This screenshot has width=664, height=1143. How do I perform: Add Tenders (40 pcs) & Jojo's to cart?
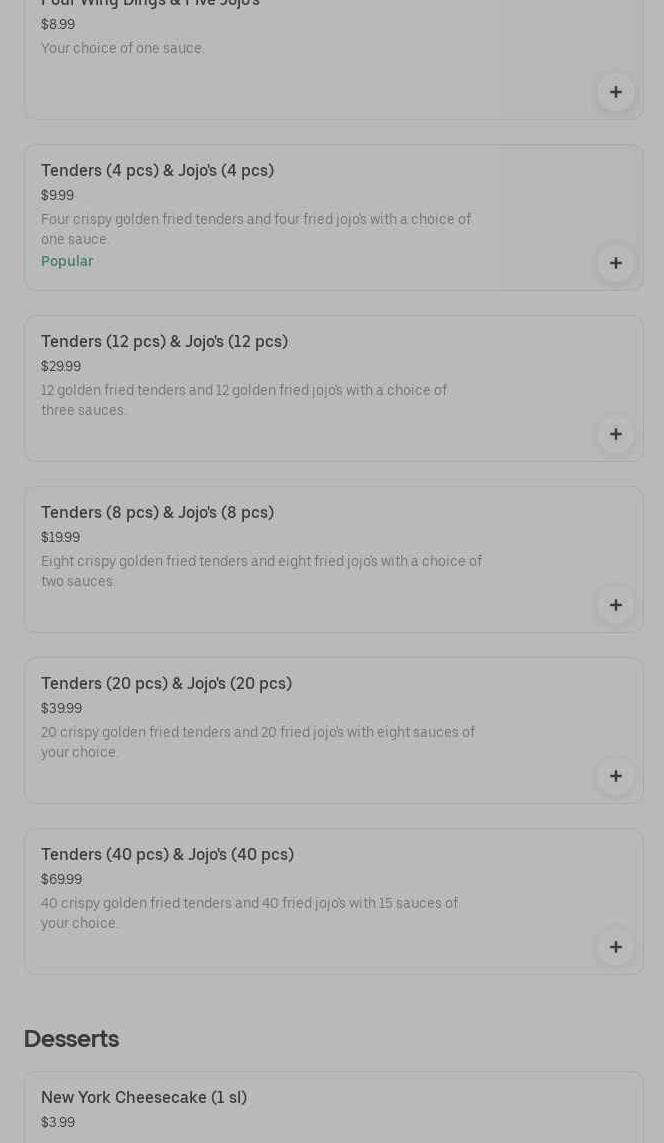(x=615, y=947)
